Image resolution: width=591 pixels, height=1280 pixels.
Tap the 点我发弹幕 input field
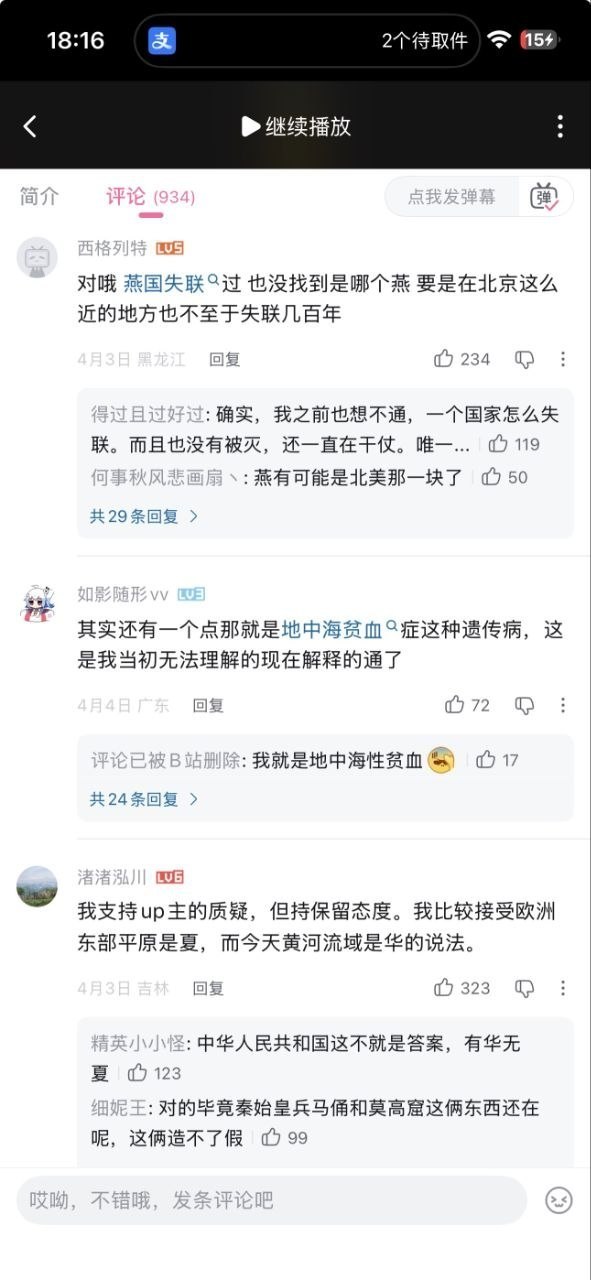[452, 197]
